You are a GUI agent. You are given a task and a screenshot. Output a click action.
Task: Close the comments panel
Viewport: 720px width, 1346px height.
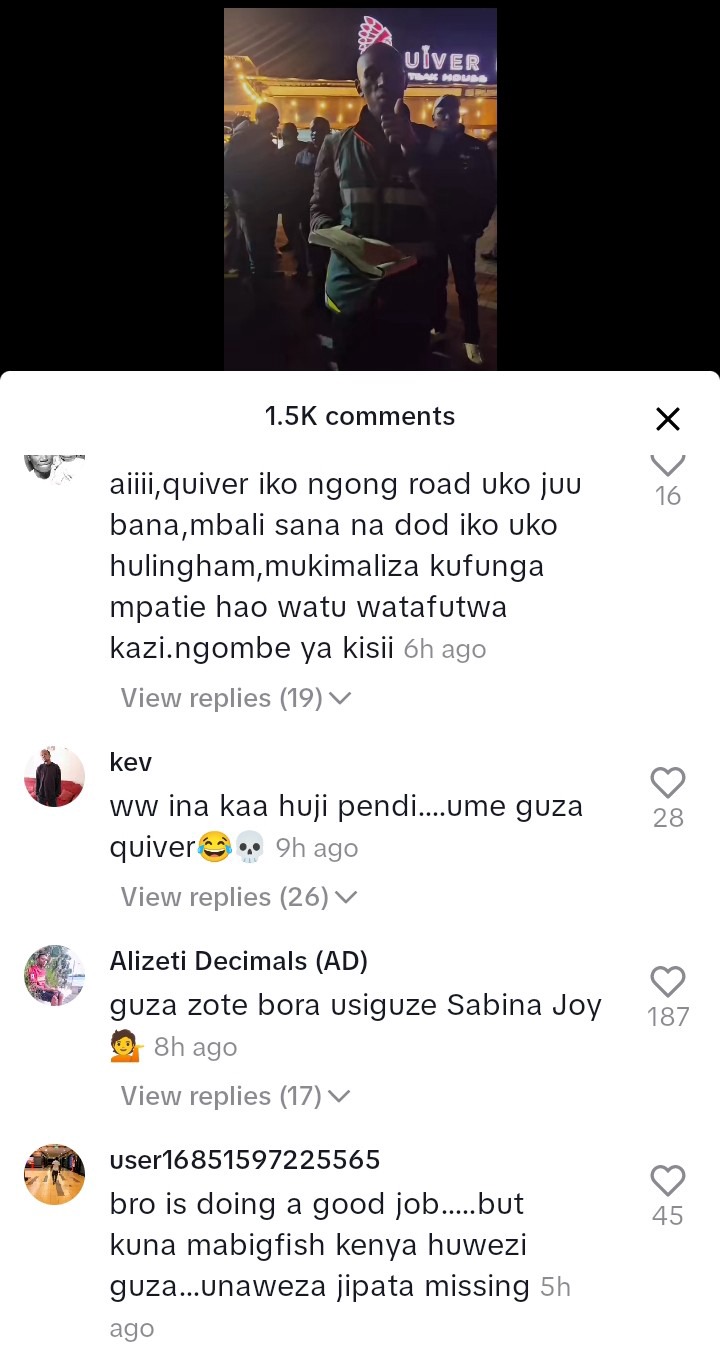tap(667, 418)
